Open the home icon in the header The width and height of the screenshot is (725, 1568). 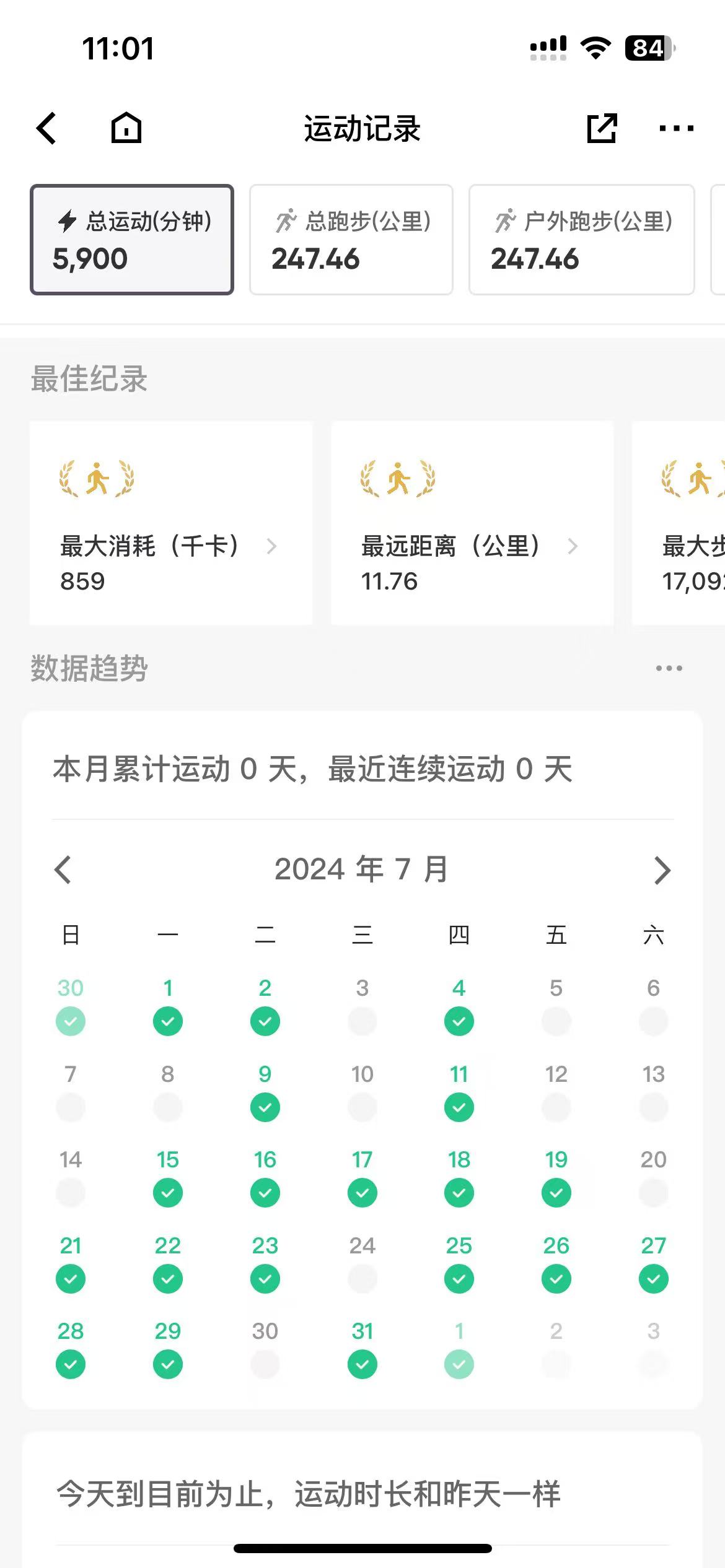[126, 128]
